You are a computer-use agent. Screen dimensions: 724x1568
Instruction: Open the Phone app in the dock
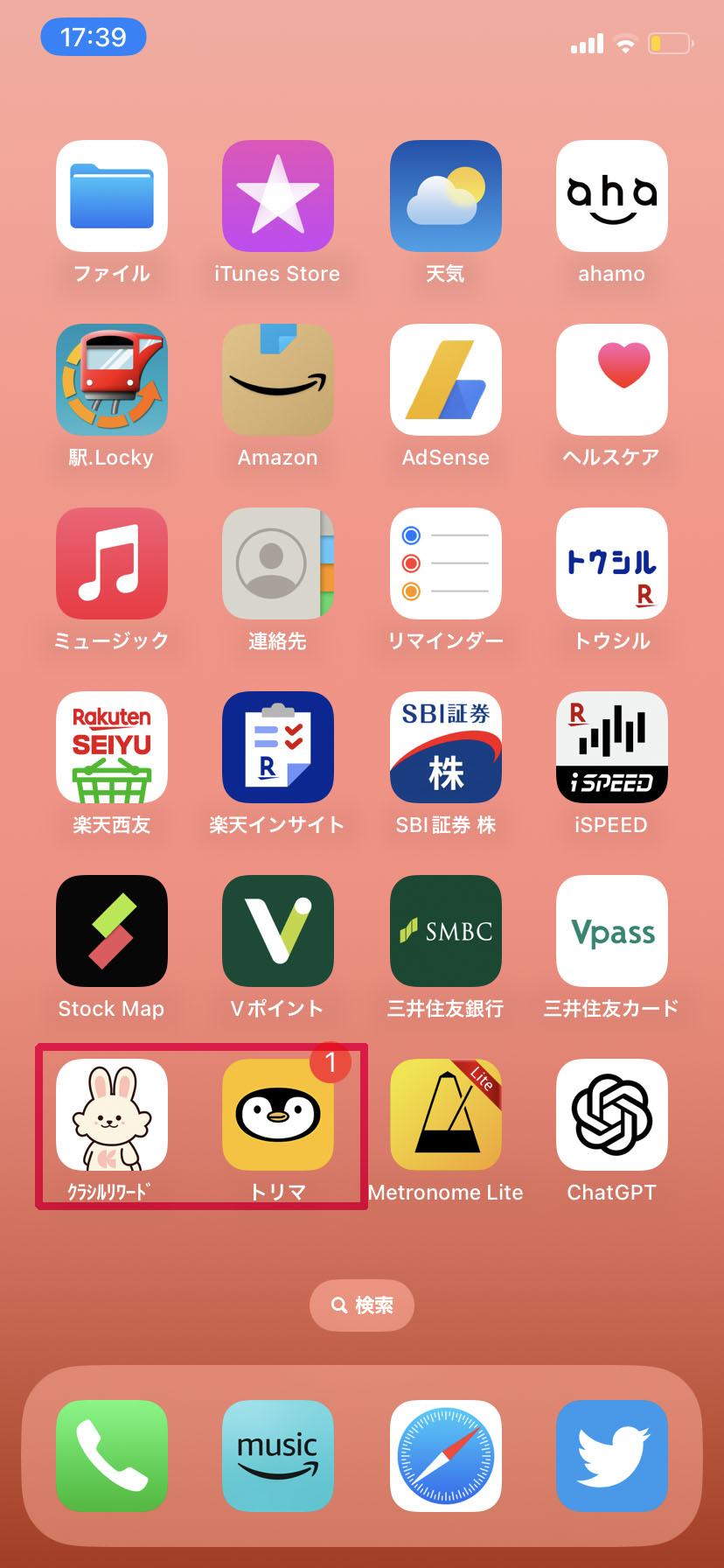click(112, 1456)
